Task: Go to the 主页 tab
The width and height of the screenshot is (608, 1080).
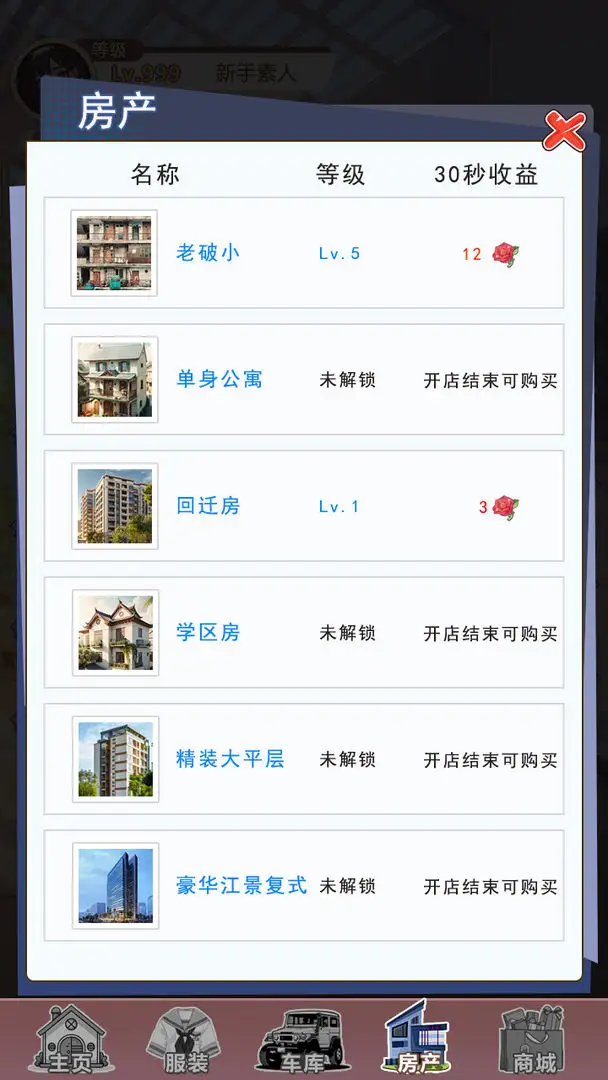Action: click(70, 1040)
